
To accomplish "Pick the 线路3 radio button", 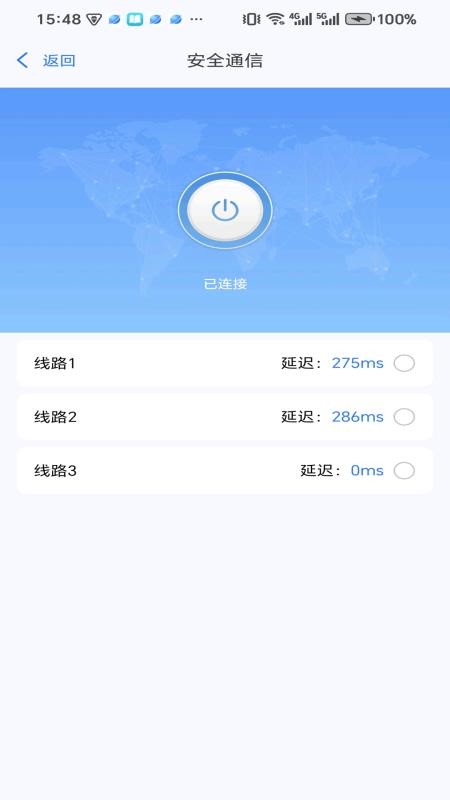I will pos(404,471).
